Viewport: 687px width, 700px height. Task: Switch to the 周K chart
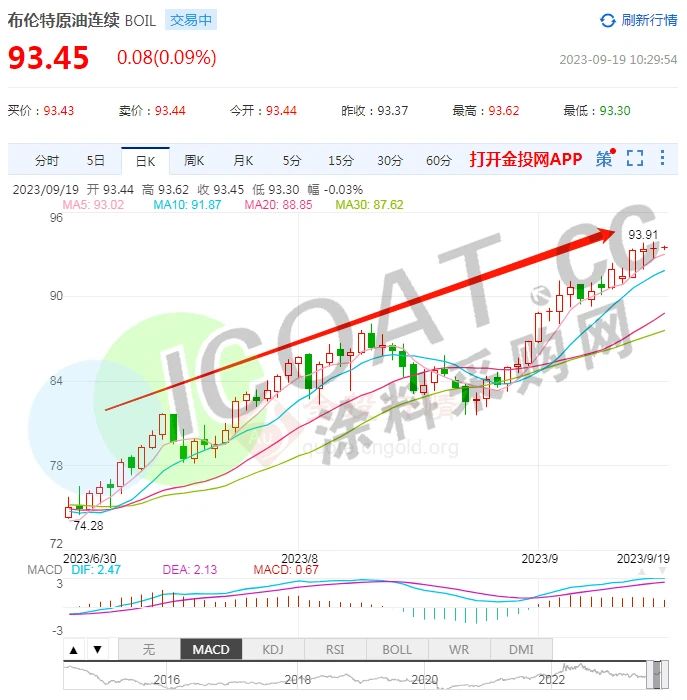(x=194, y=160)
